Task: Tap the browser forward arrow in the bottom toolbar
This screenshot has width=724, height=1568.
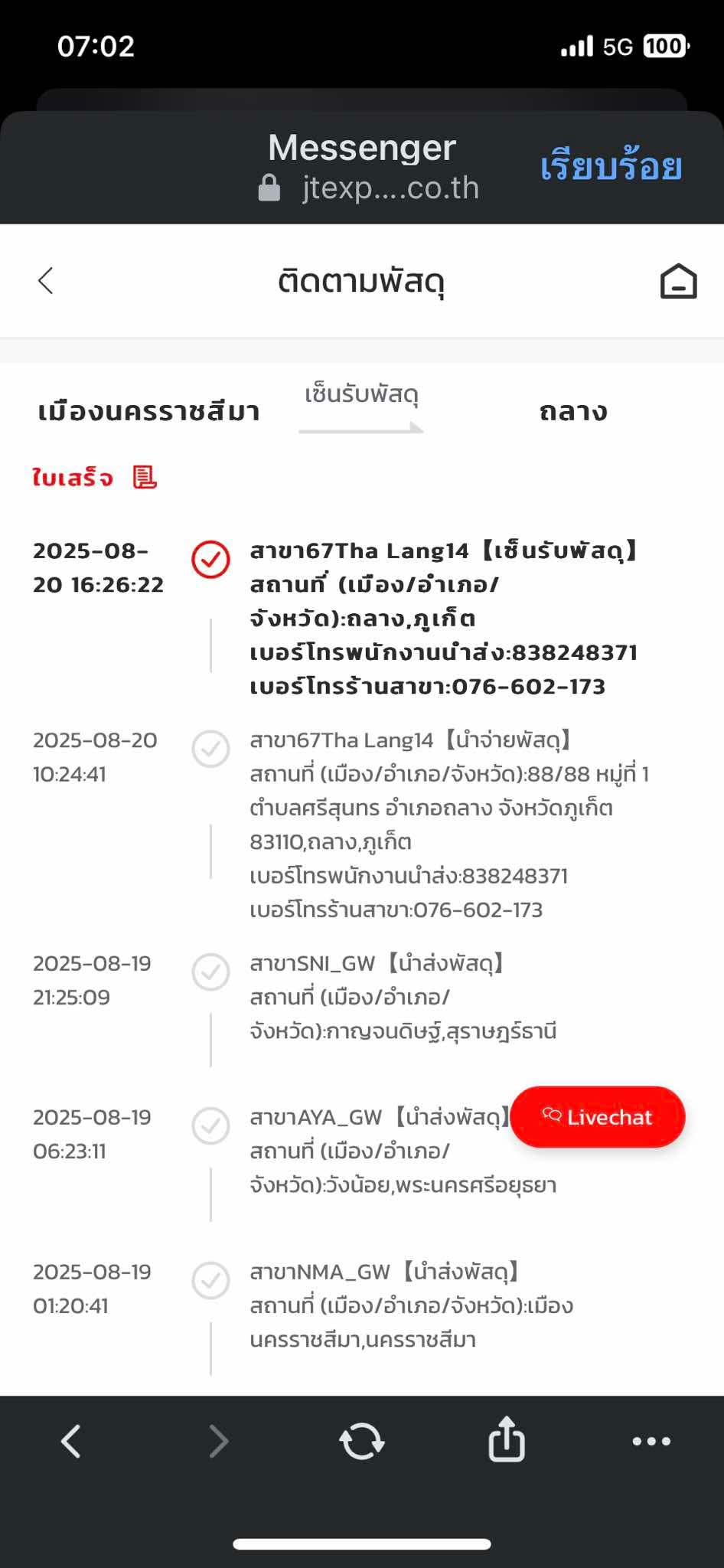Action: pos(218,1442)
